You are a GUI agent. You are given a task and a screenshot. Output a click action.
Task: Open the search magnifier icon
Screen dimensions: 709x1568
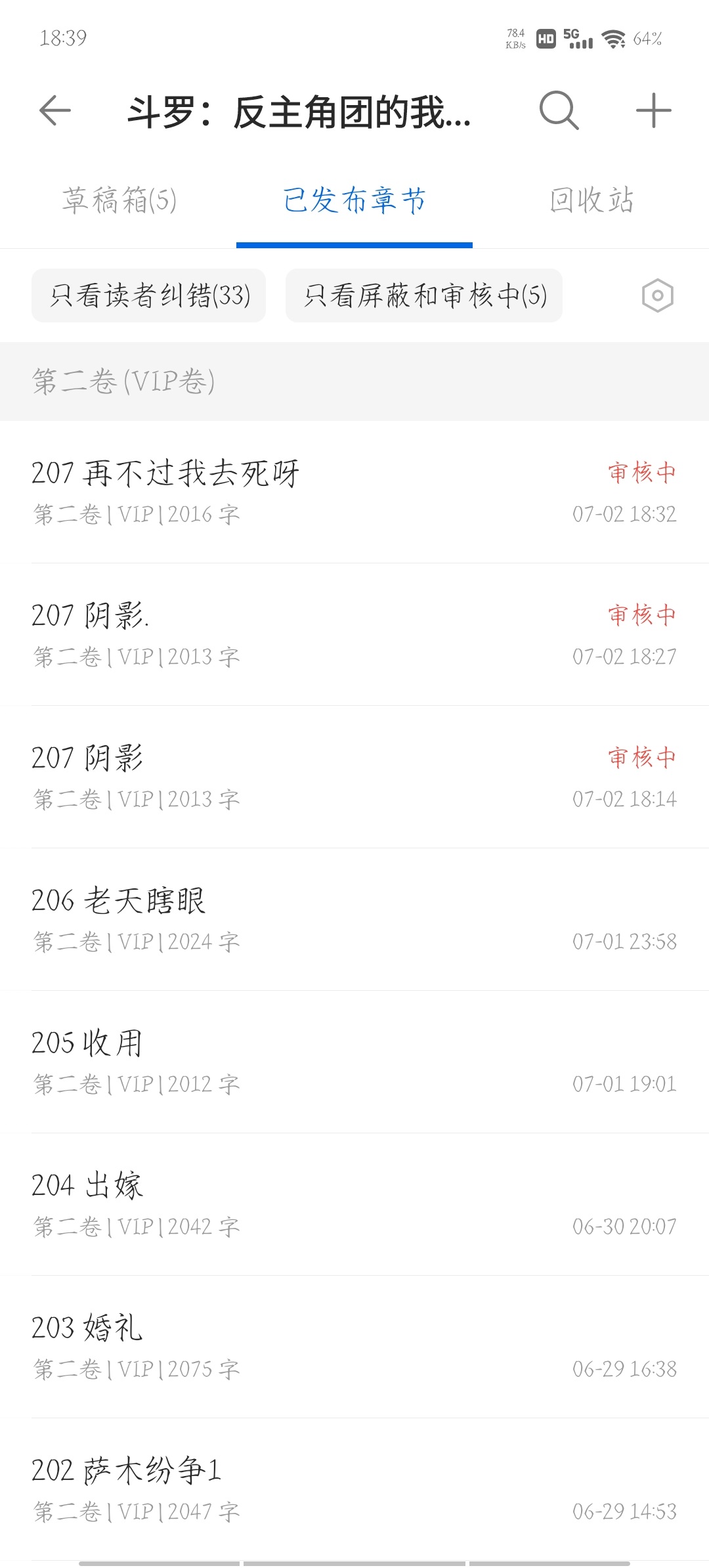click(x=559, y=110)
